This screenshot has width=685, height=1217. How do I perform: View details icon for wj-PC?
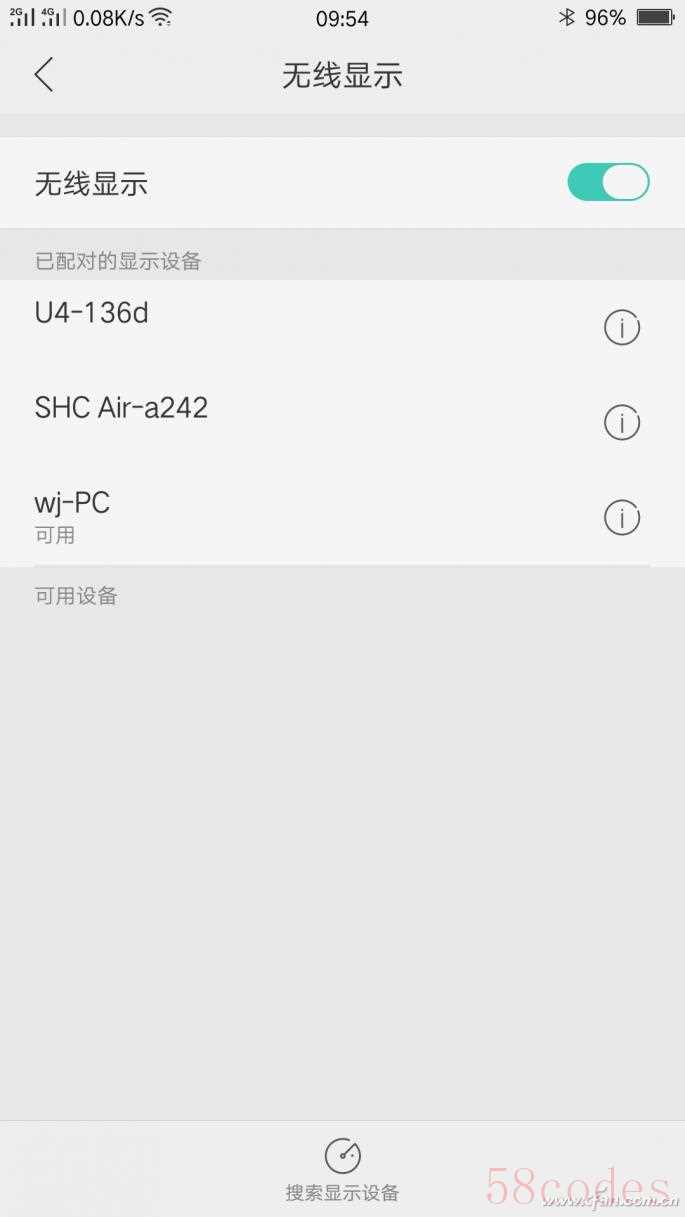click(622, 518)
